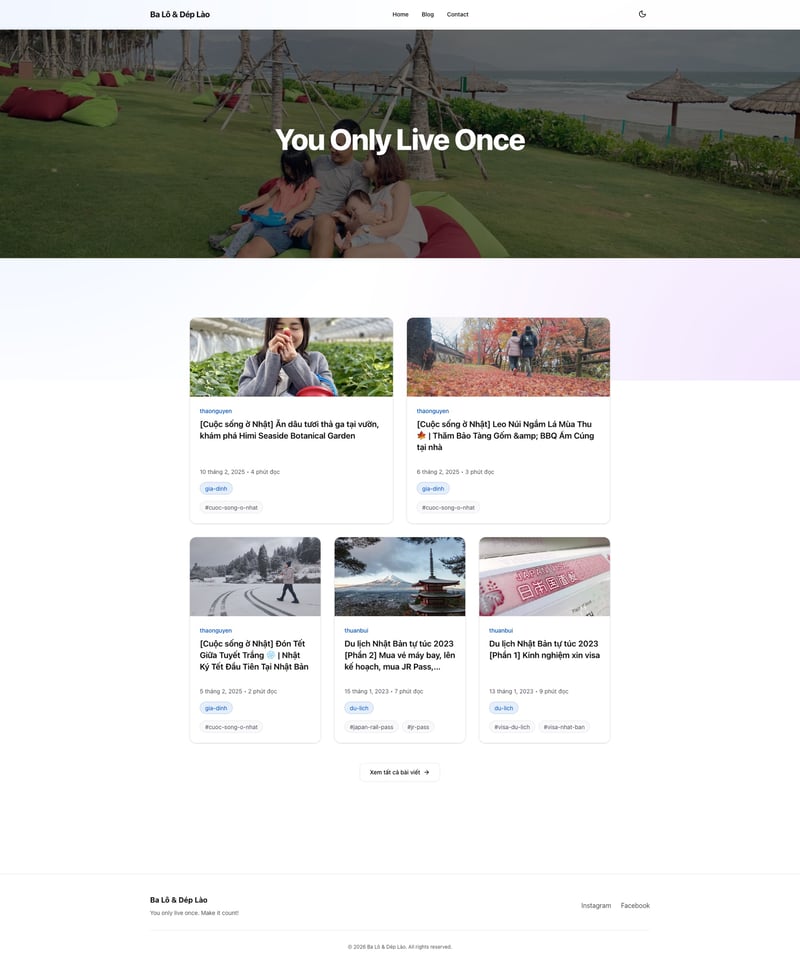Tap the Ba Lô & Dép Lào header title
The width and height of the screenshot is (800, 970).
tap(180, 14)
